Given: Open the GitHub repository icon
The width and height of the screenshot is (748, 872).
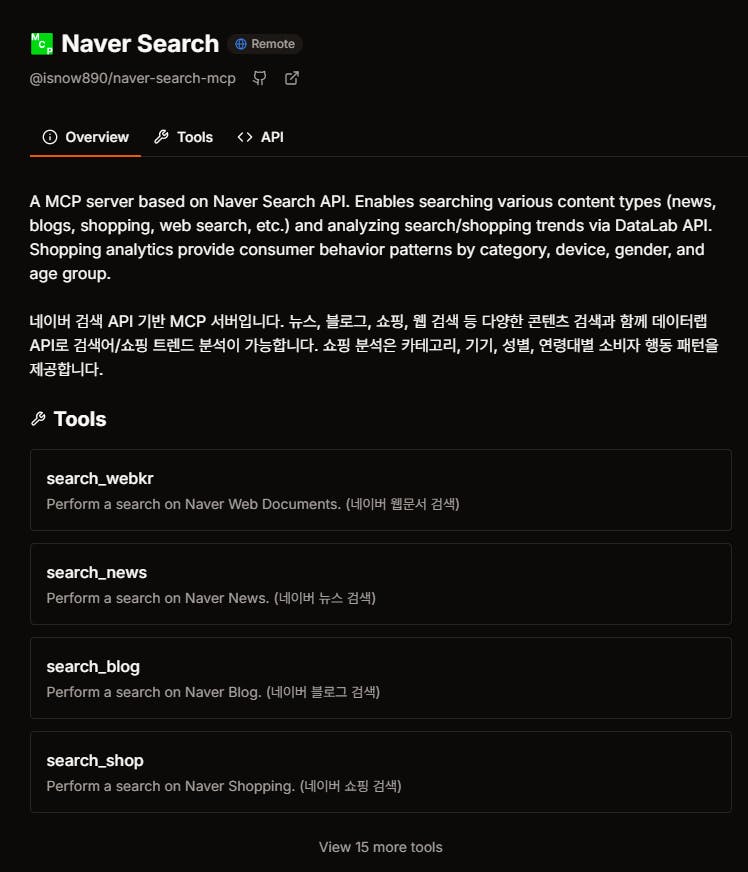Looking at the screenshot, I should (260, 78).
